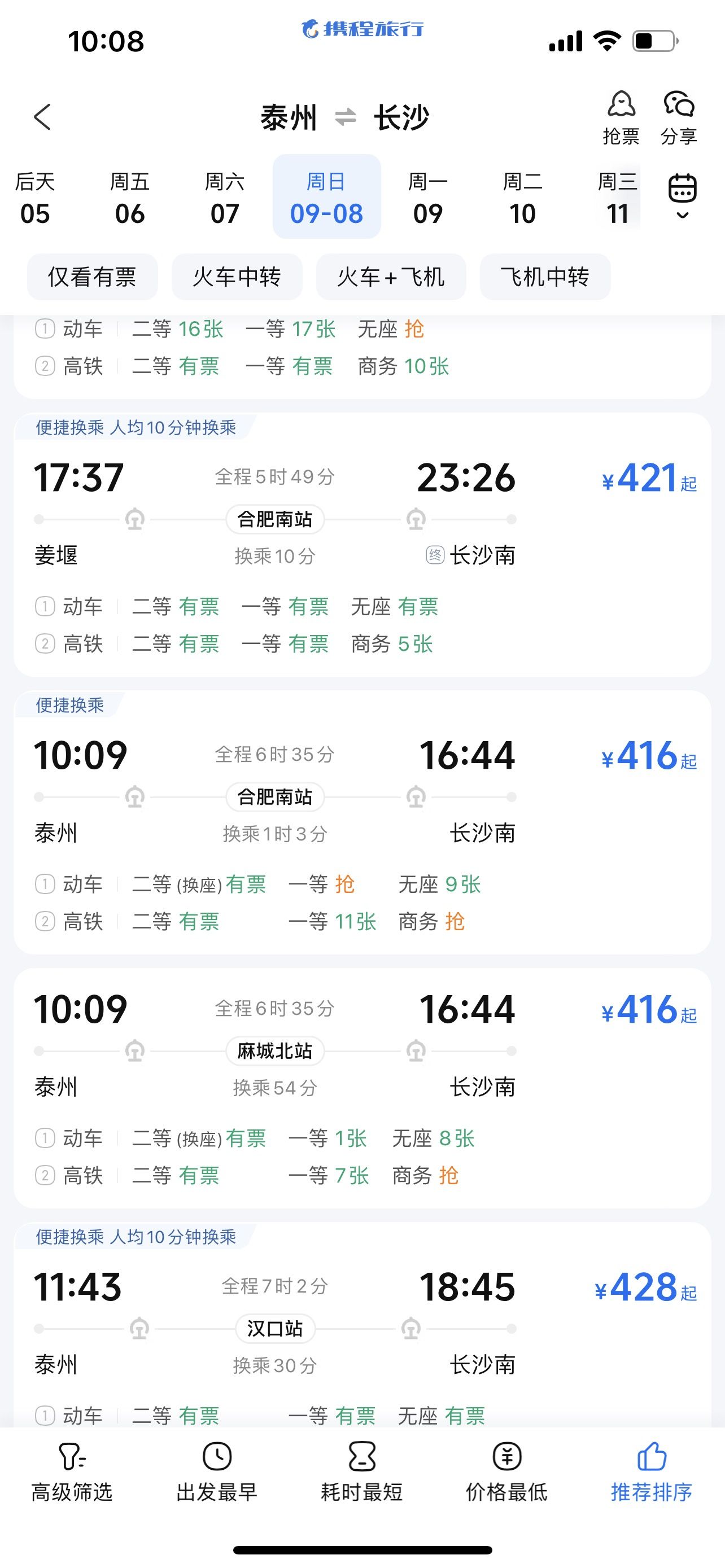Sort by 出发最早
The image size is (725, 1568).
(x=217, y=1472)
